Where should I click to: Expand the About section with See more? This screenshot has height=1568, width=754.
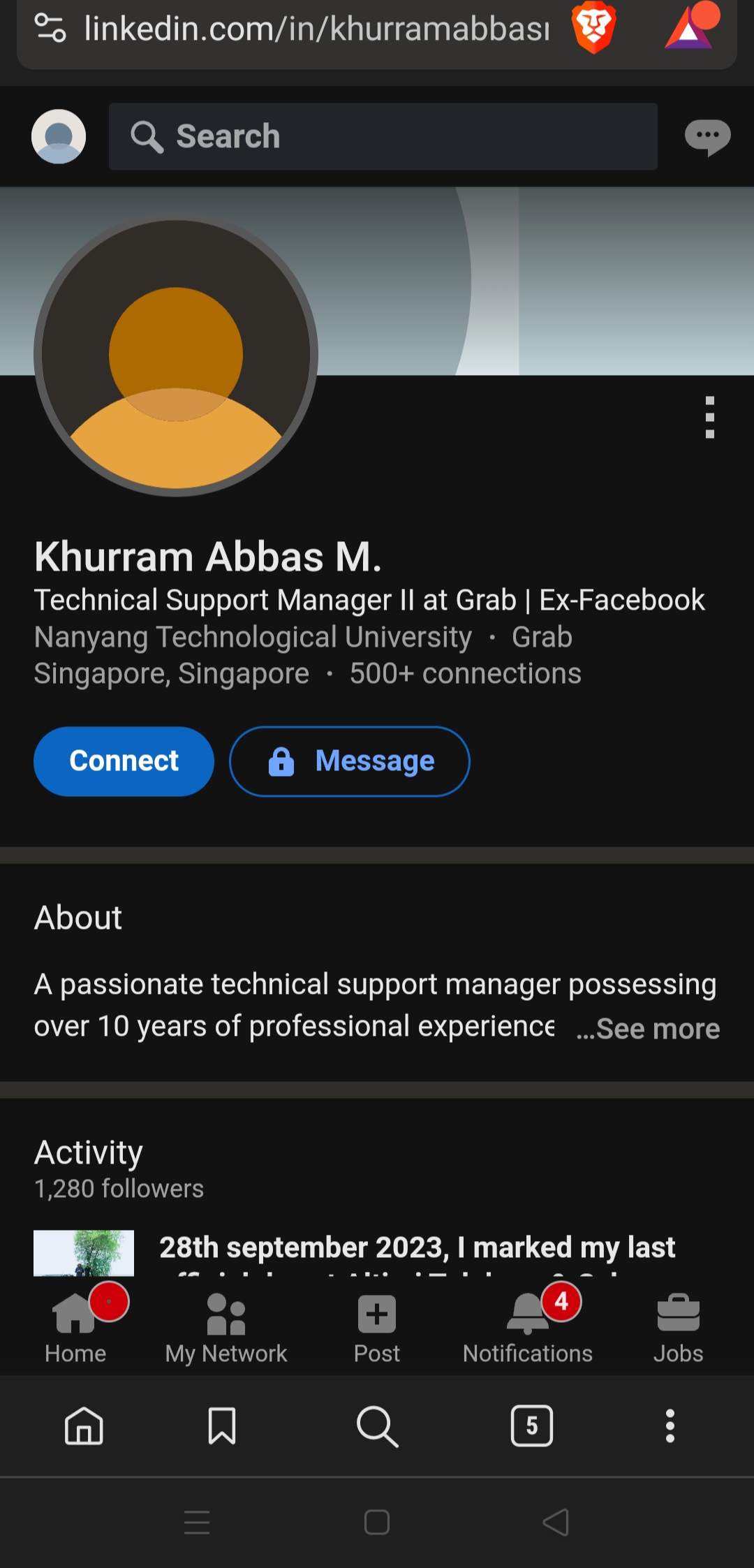pos(649,1029)
